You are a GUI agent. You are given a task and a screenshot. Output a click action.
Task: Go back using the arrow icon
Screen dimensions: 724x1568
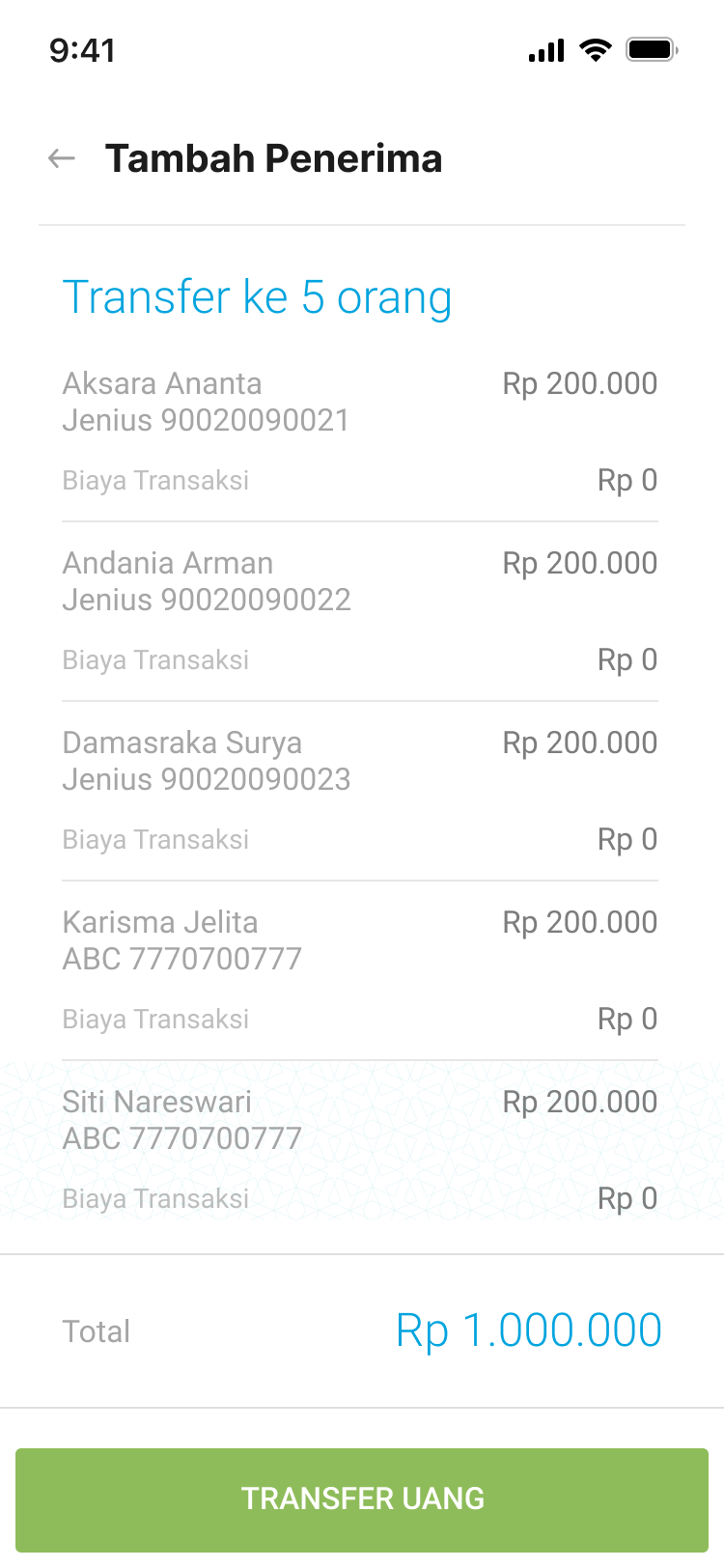[x=62, y=158]
